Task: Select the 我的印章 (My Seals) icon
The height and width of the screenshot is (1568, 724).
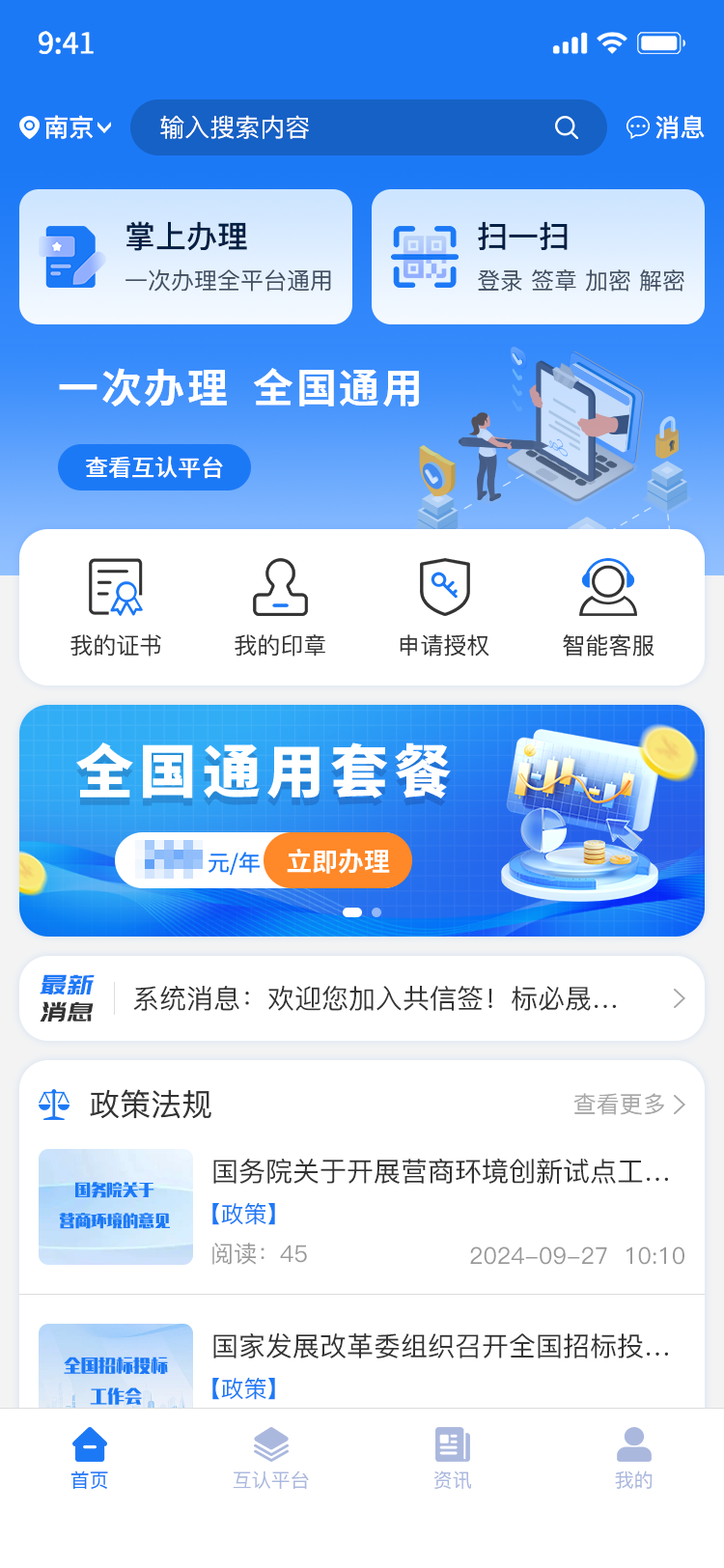Action: pos(280,603)
